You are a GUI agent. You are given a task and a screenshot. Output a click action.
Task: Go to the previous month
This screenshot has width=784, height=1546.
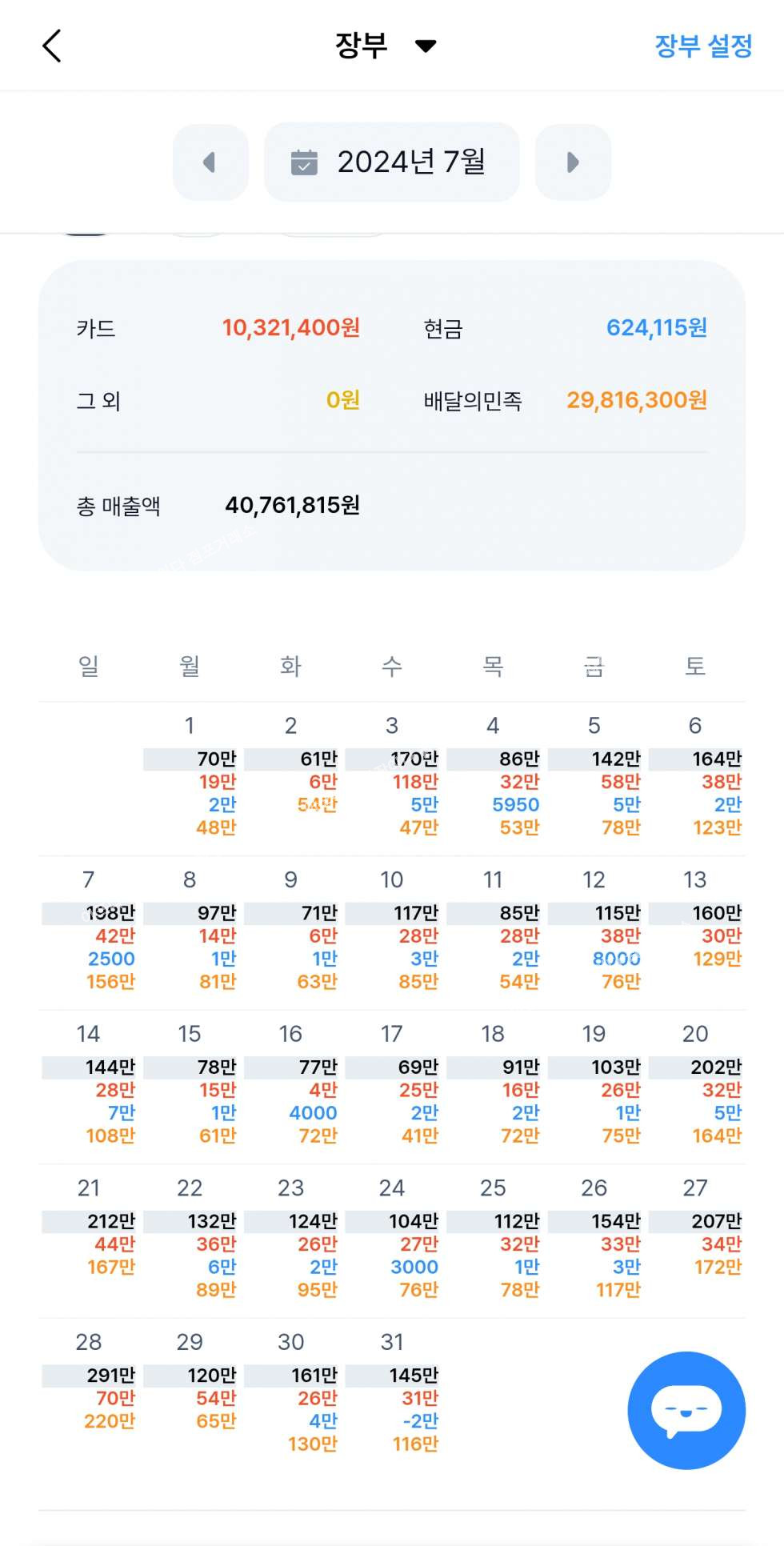tap(210, 162)
